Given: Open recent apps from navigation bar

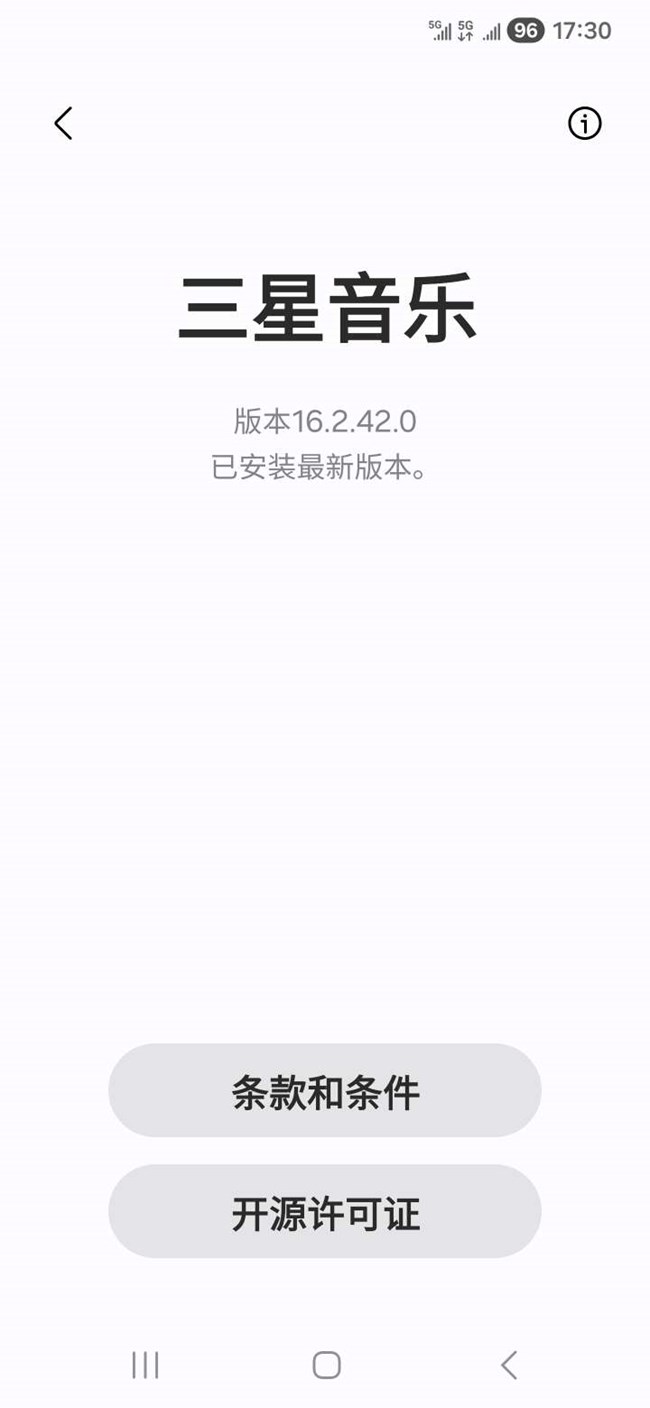Looking at the screenshot, I should tap(145, 1365).
